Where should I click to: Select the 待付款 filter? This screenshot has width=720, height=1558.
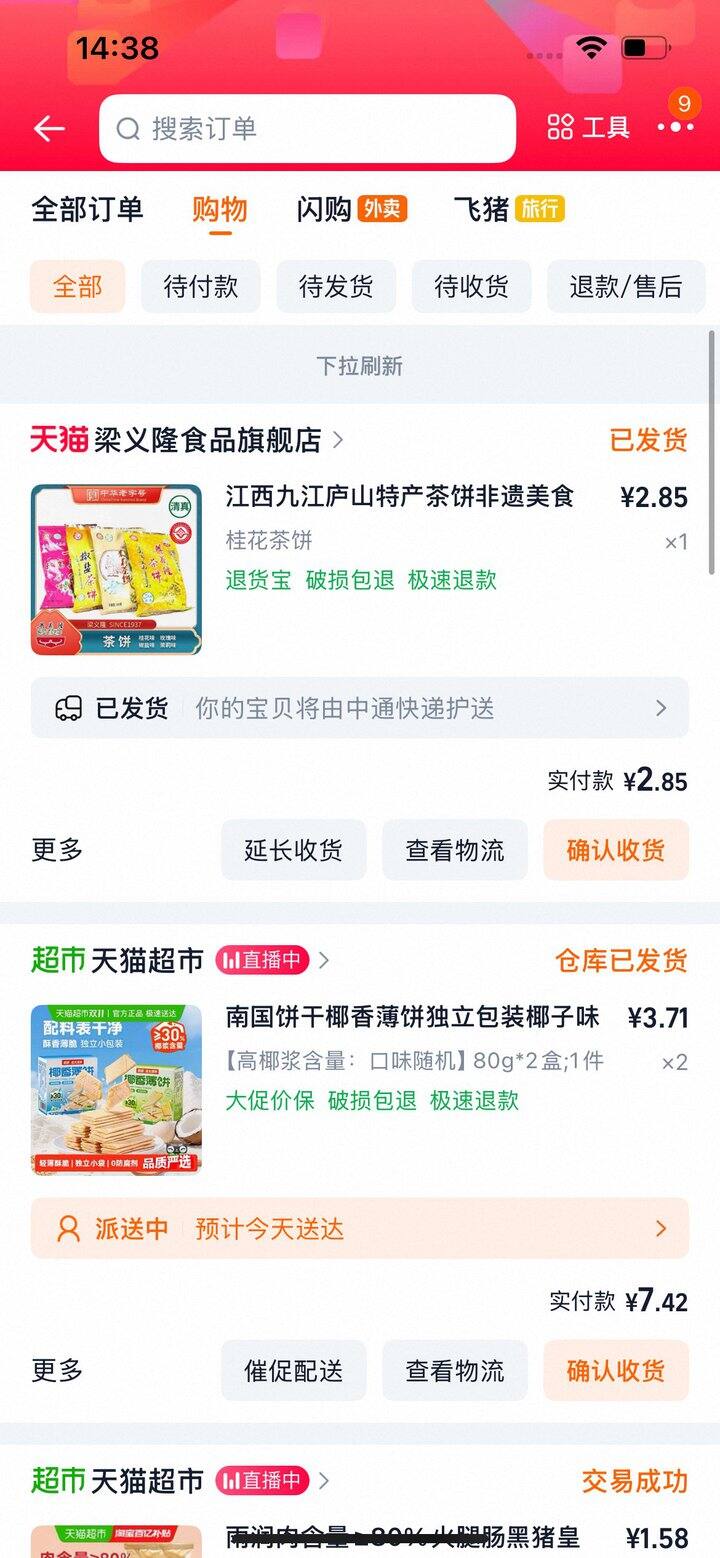tap(200, 286)
